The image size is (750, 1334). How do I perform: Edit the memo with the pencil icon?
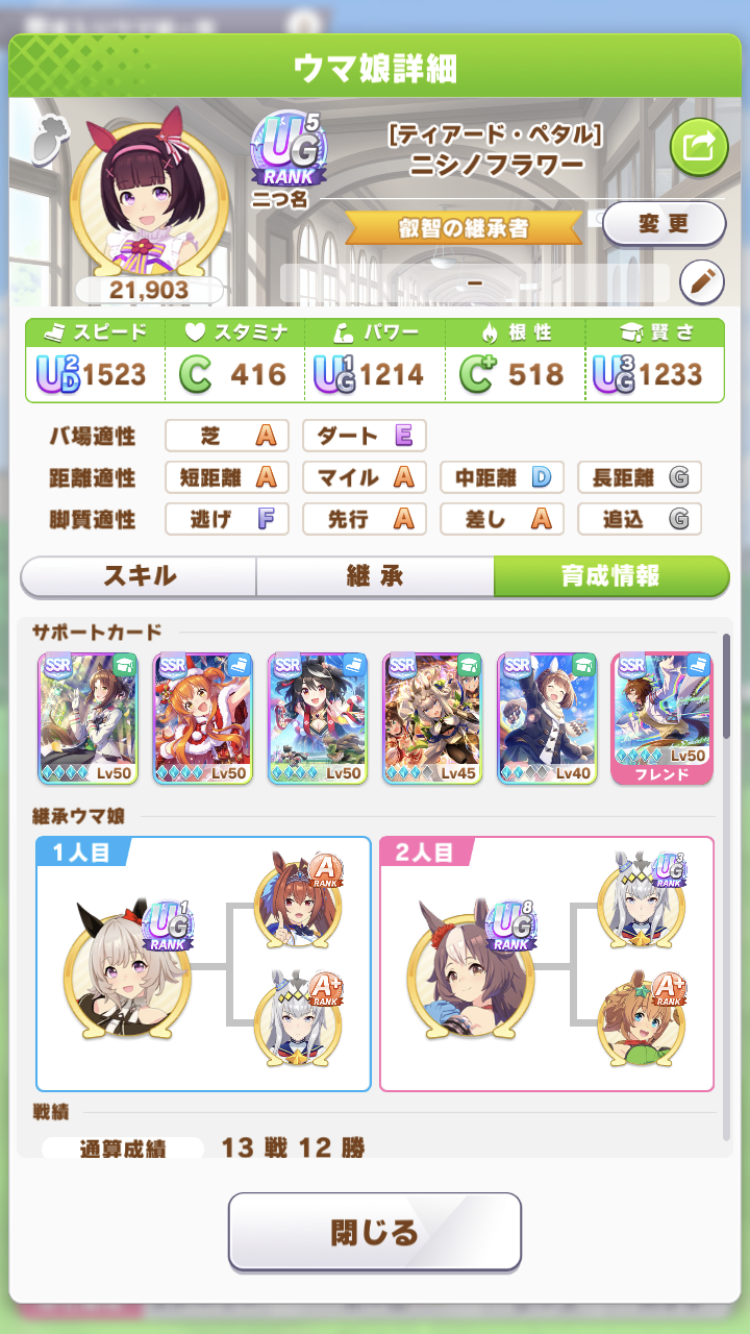pyautogui.click(x=701, y=283)
